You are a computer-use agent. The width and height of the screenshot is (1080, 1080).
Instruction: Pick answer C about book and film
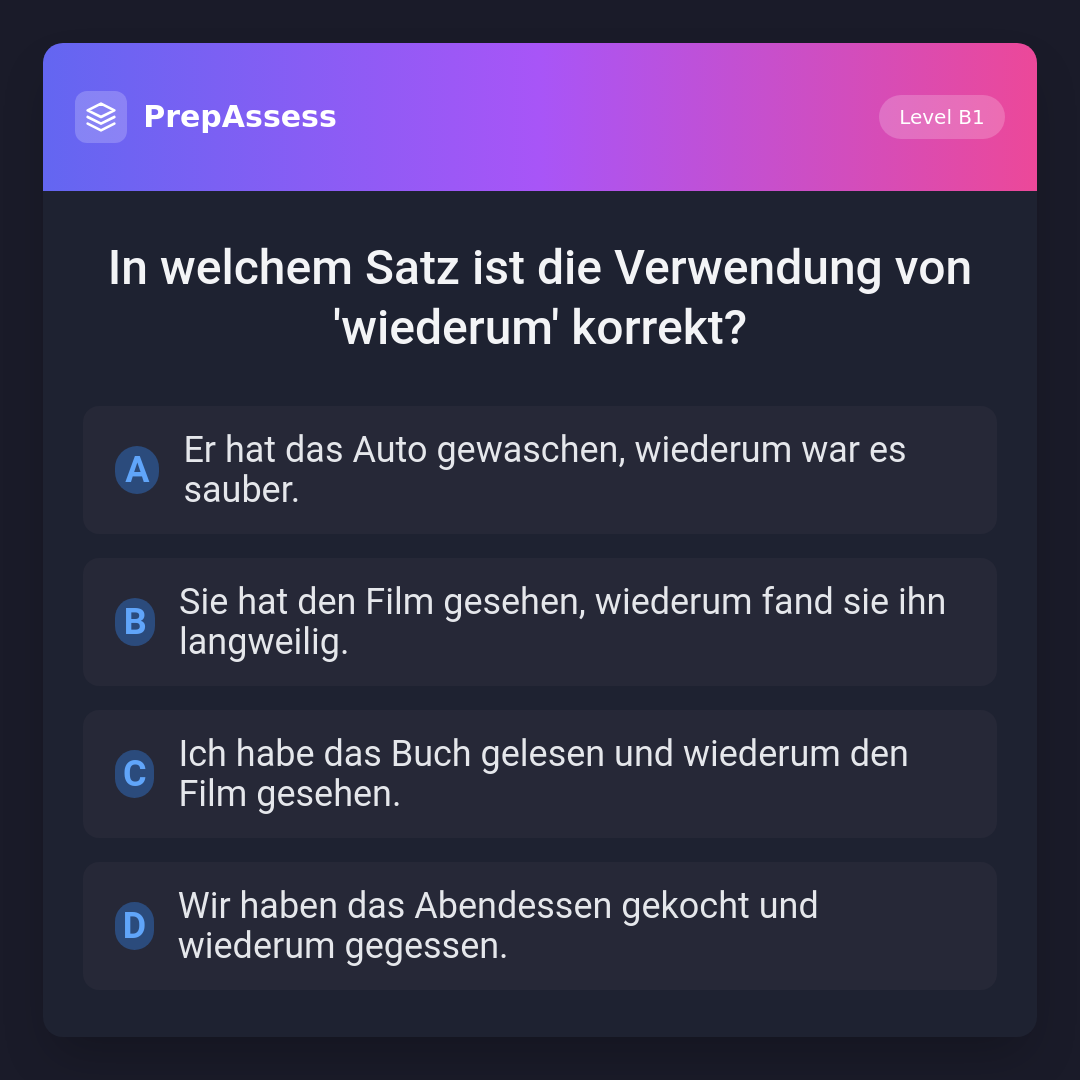pos(540,774)
